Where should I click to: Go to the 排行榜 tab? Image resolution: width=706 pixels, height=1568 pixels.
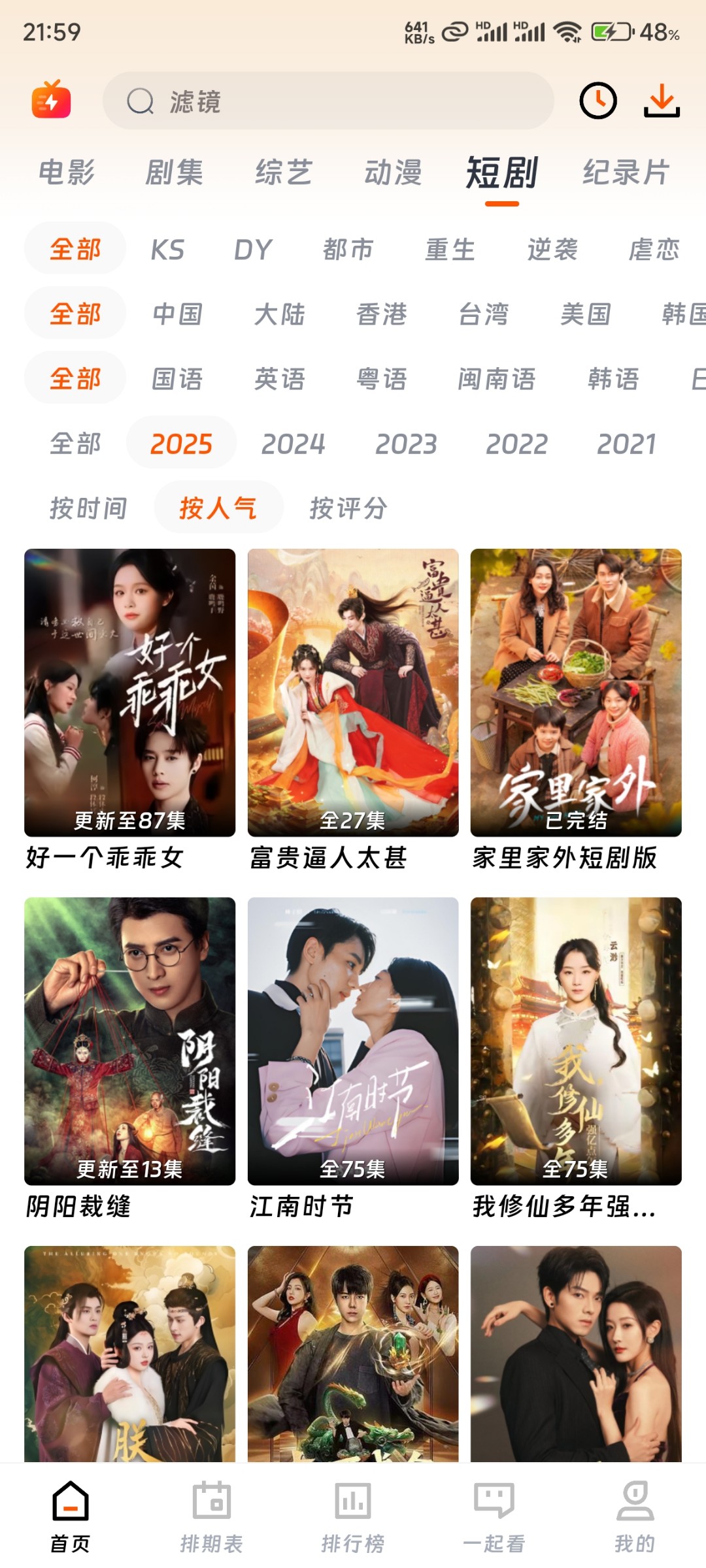353,1516
